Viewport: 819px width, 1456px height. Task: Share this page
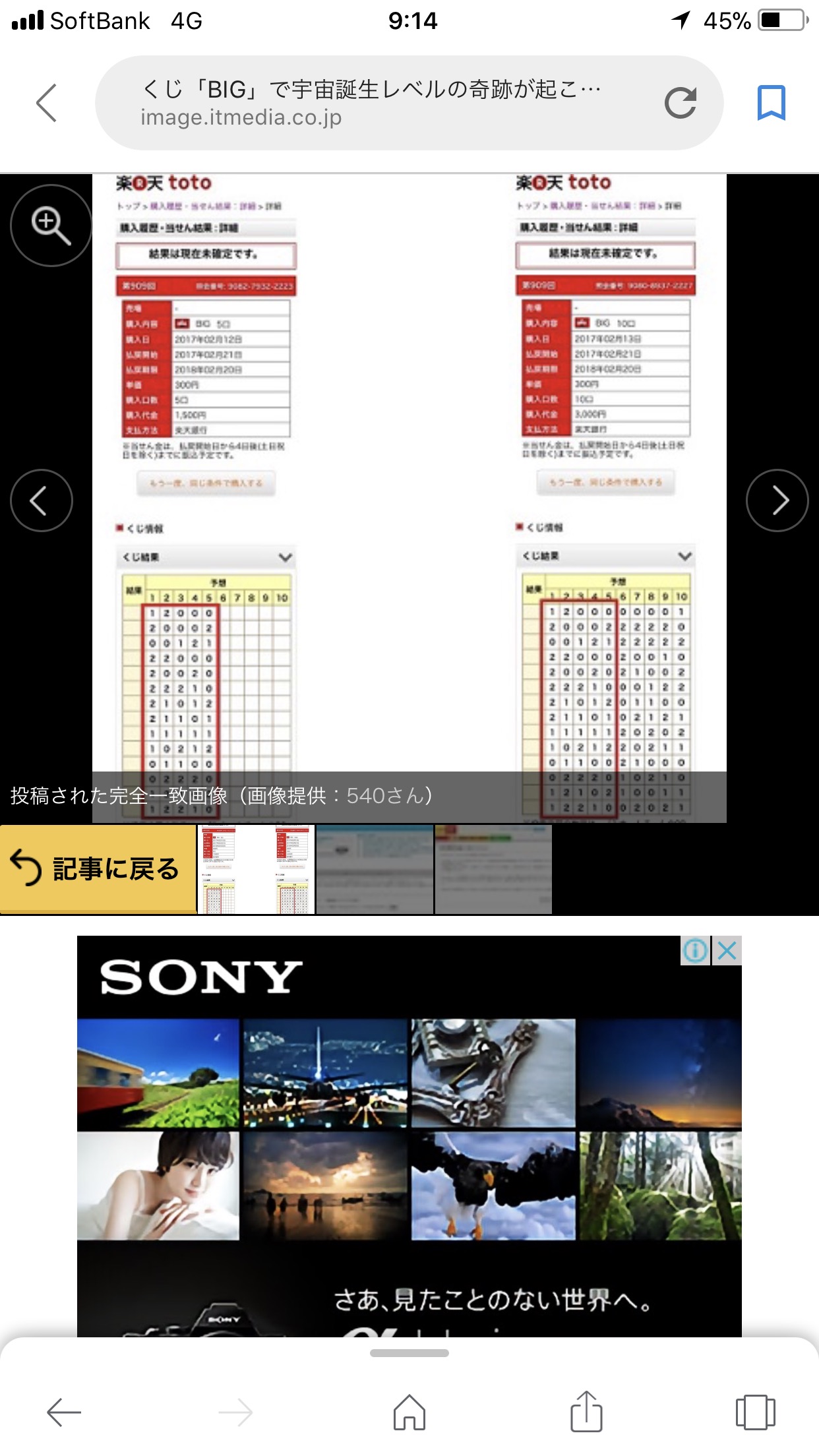586,1411
